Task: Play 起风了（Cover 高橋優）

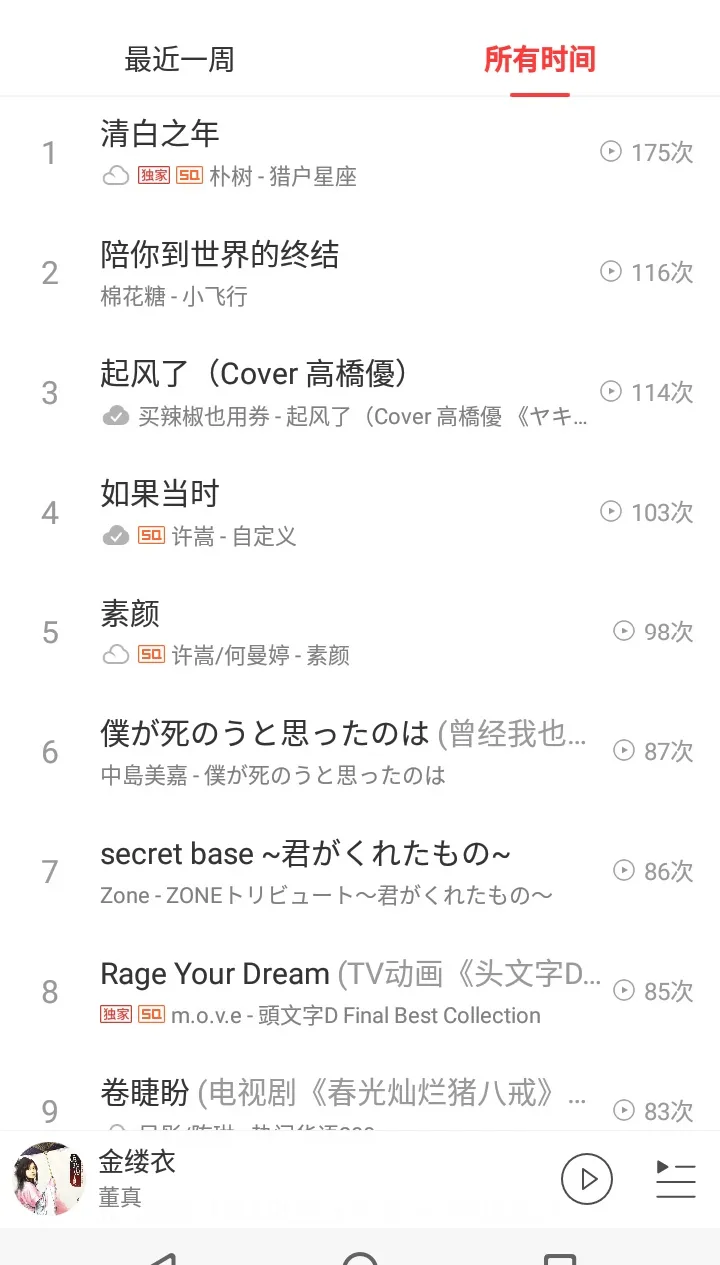Action: (360, 393)
